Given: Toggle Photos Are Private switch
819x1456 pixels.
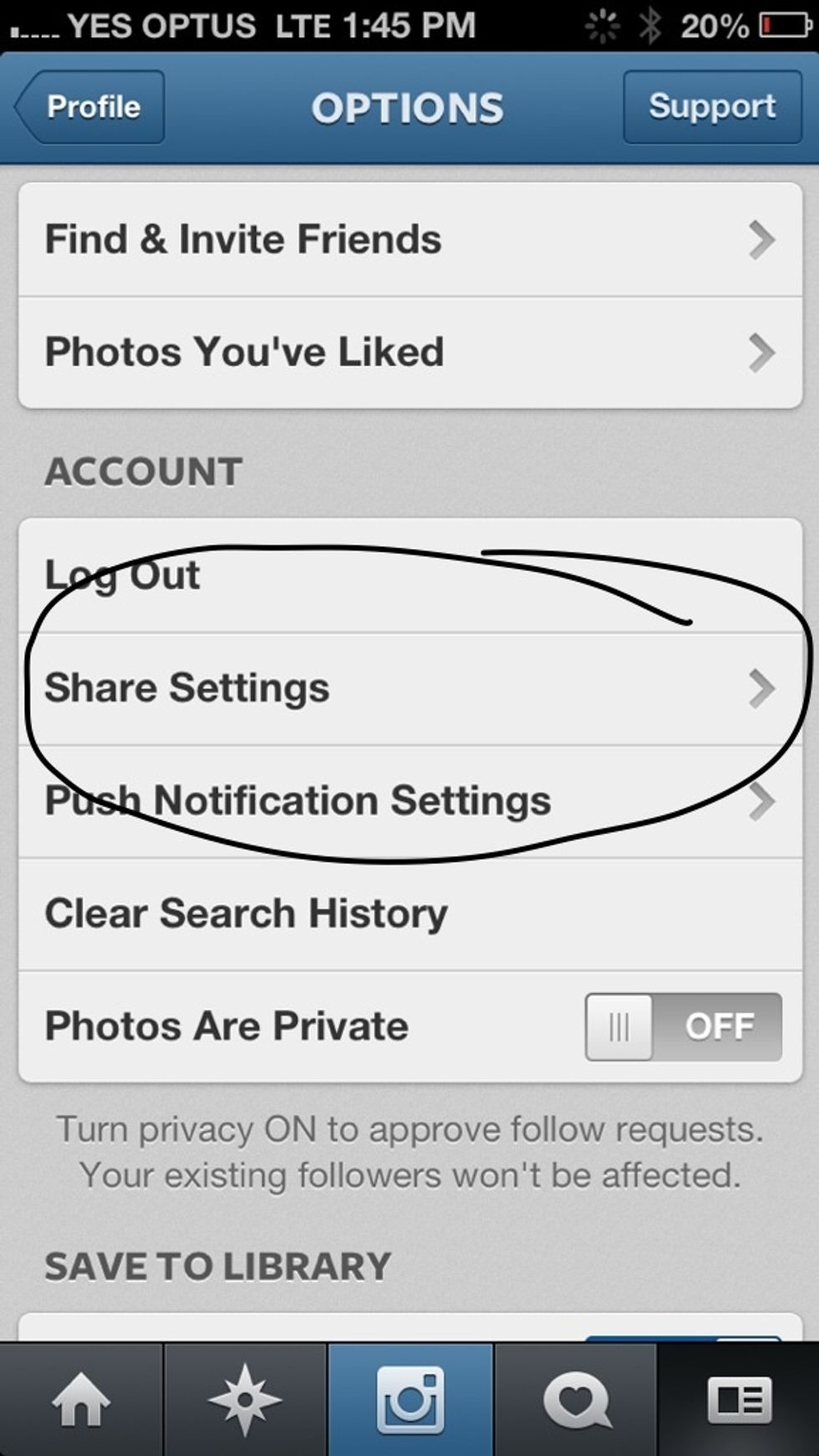Looking at the screenshot, I should pos(683,1026).
